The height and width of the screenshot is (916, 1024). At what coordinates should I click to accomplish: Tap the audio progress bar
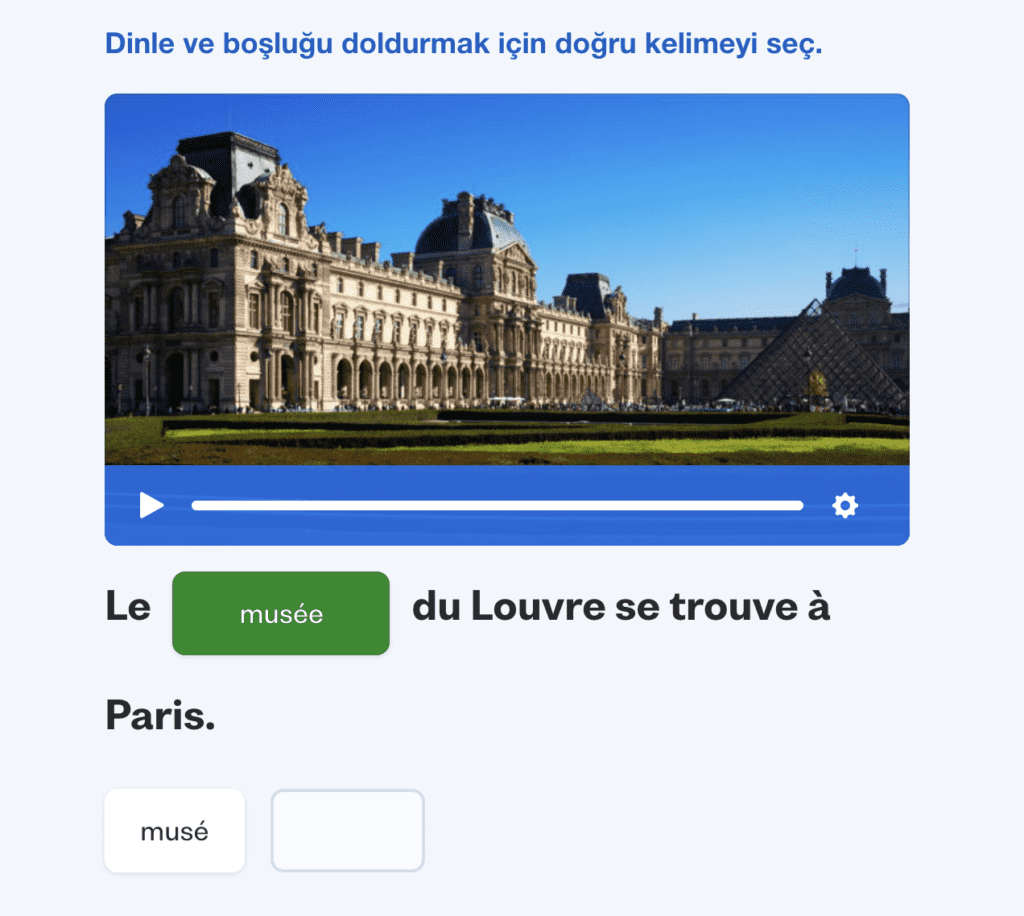tap(497, 506)
